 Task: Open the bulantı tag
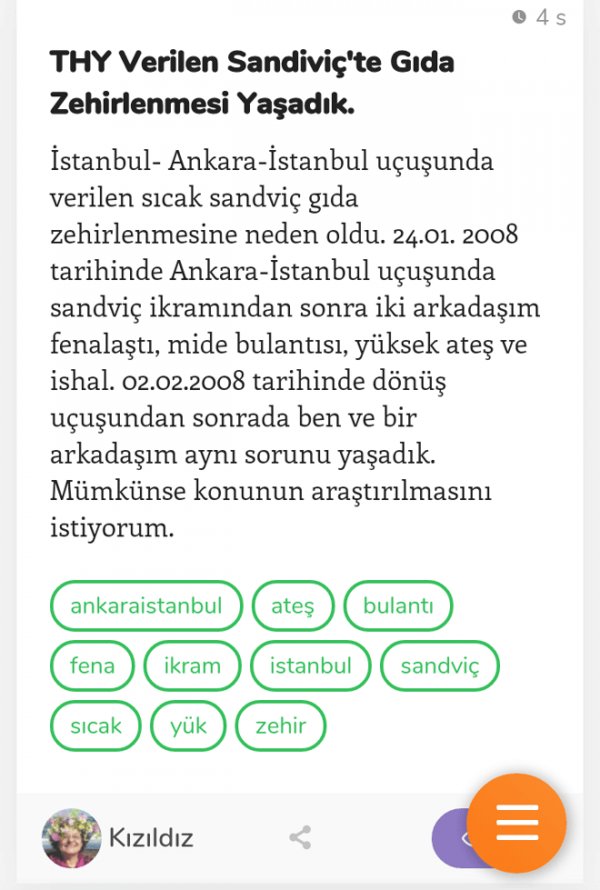[398, 606]
